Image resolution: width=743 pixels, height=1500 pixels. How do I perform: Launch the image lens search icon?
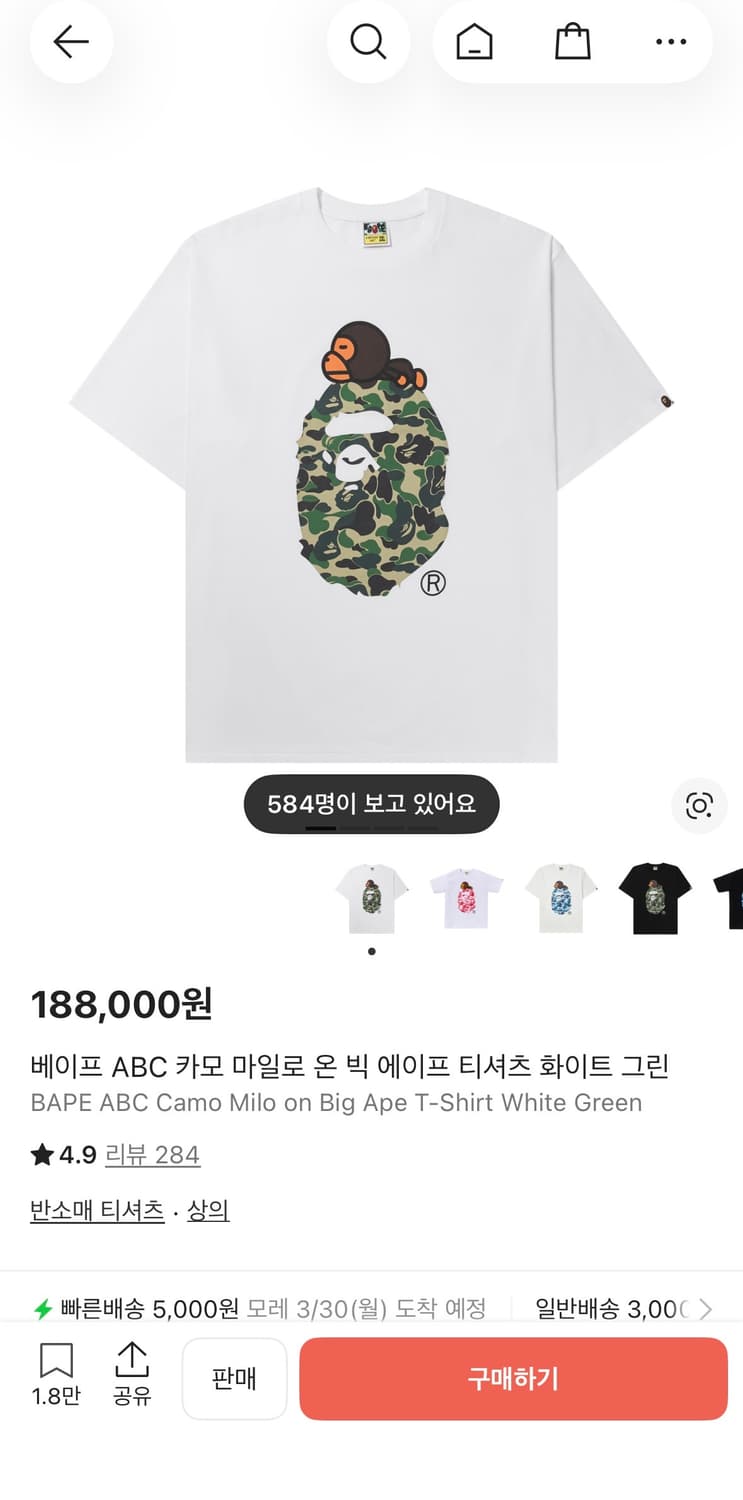(x=699, y=805)
